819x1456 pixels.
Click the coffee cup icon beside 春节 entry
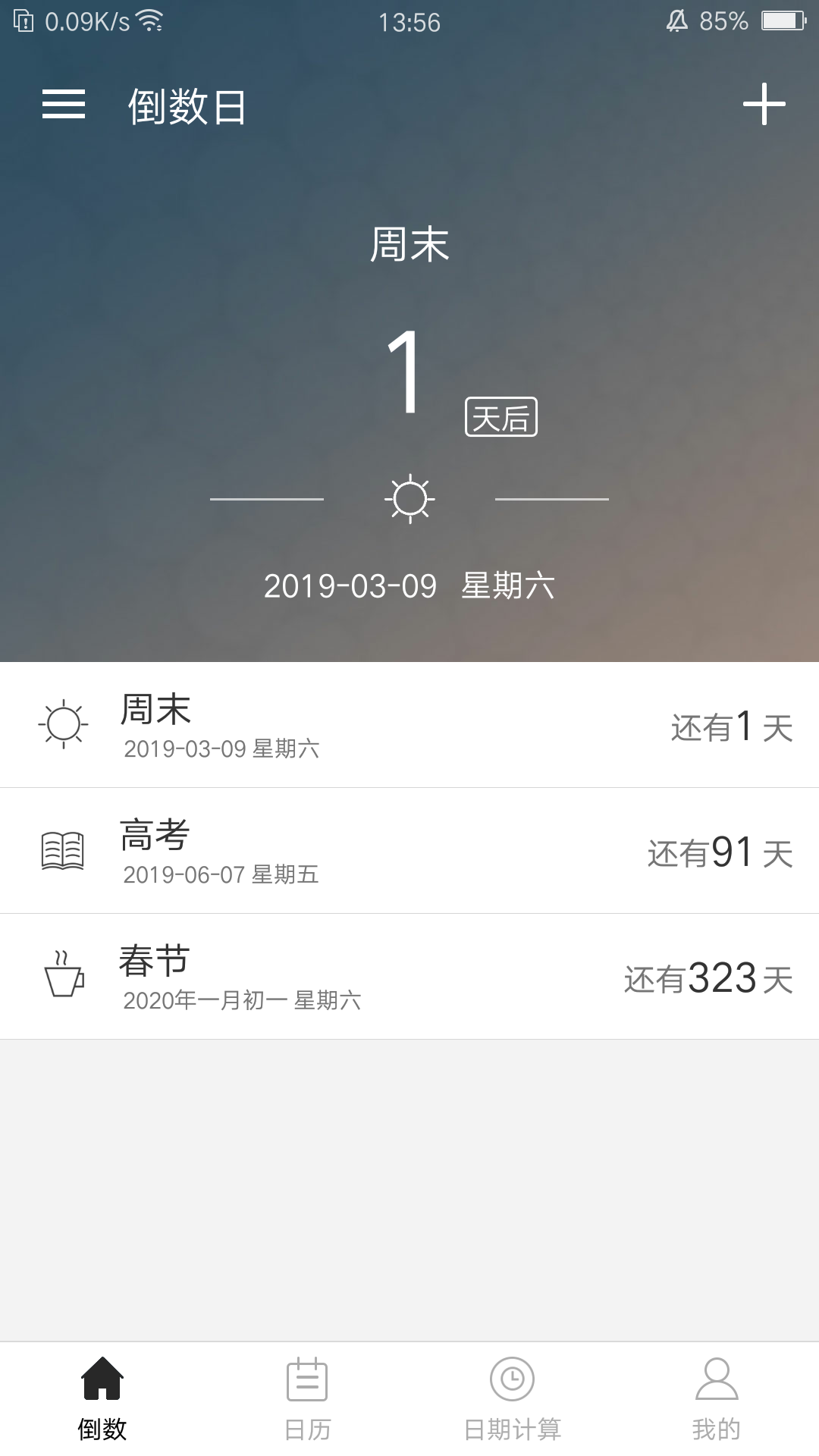tap(64, 976)
